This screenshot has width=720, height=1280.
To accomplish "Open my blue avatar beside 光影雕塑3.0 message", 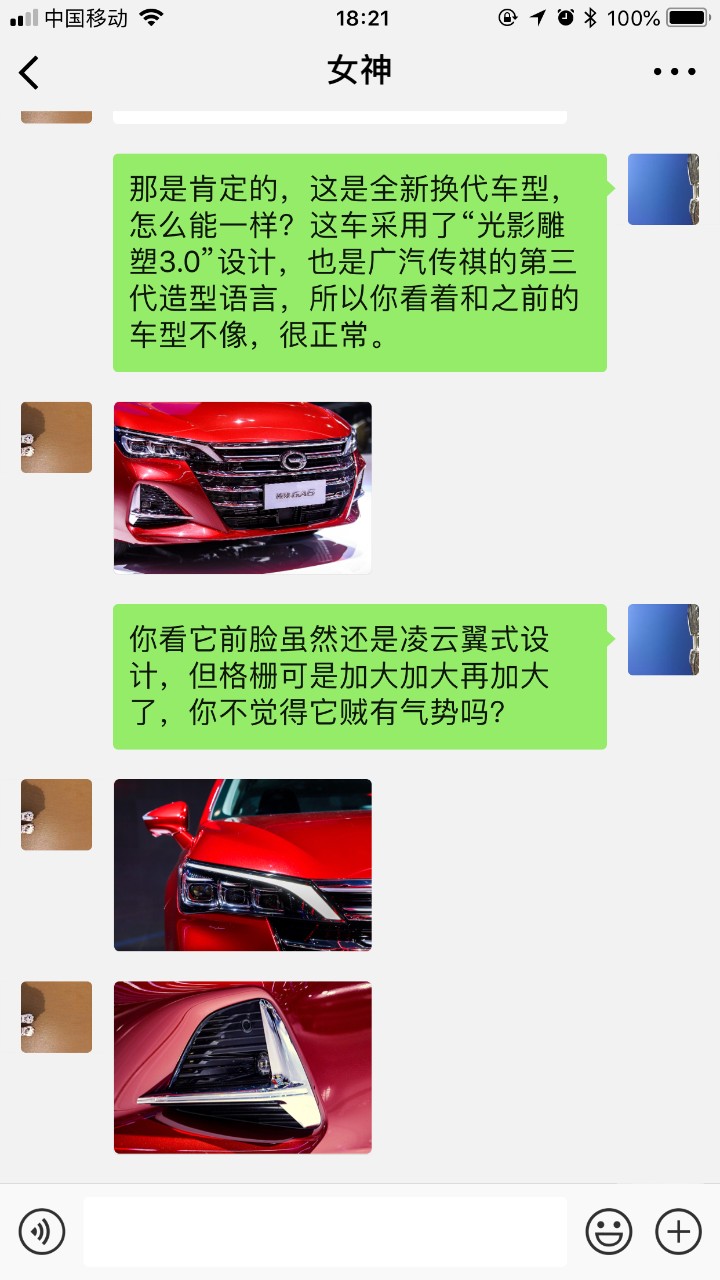I will click(663, 189).
